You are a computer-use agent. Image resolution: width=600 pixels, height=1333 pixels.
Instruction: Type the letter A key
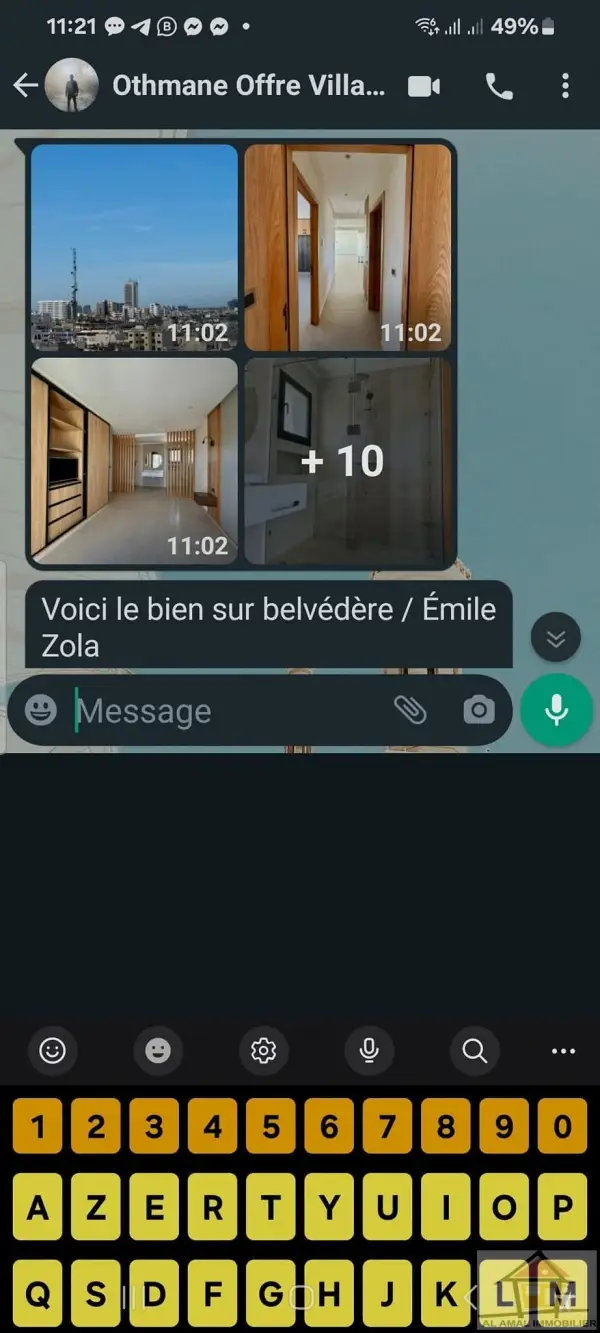pos(38,1208)
